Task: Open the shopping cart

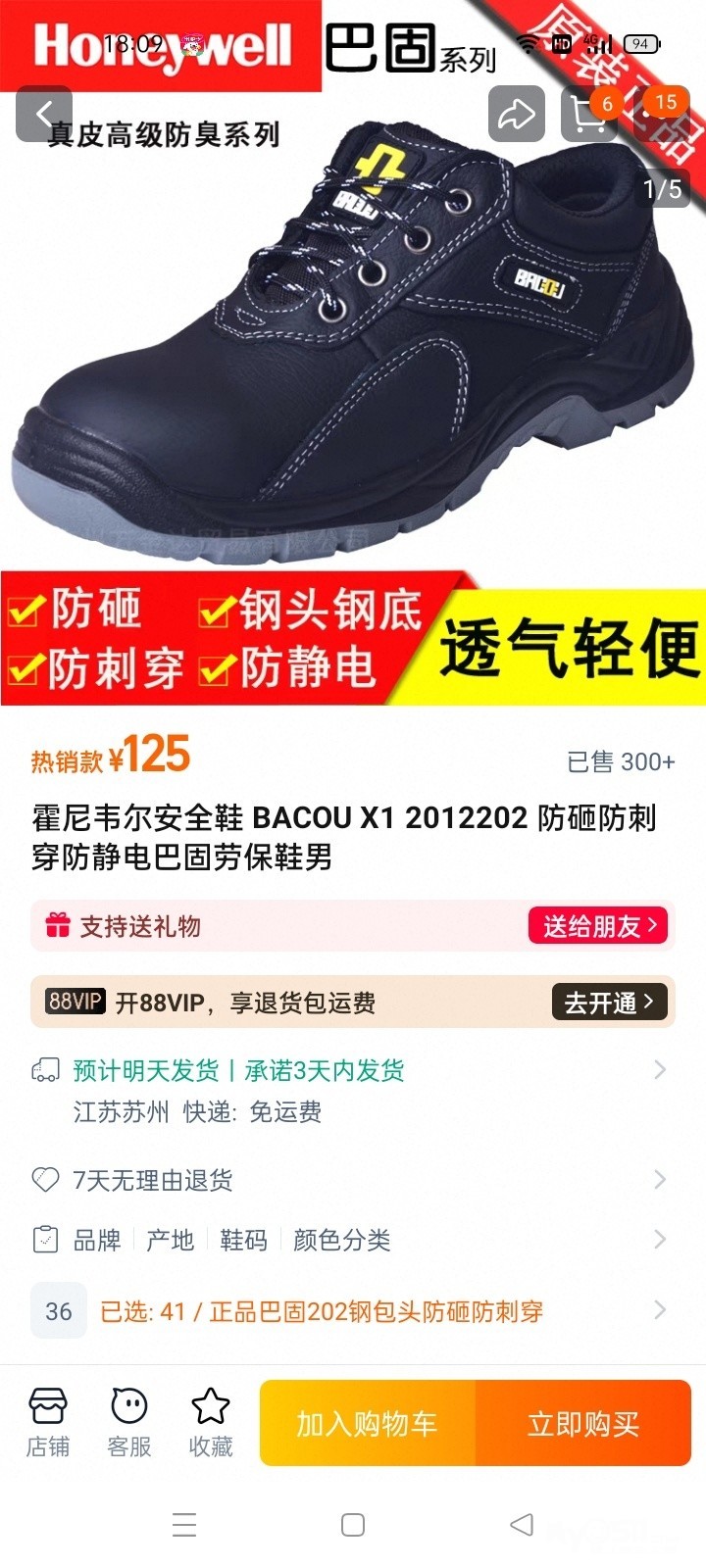Action: click(588, 115)
